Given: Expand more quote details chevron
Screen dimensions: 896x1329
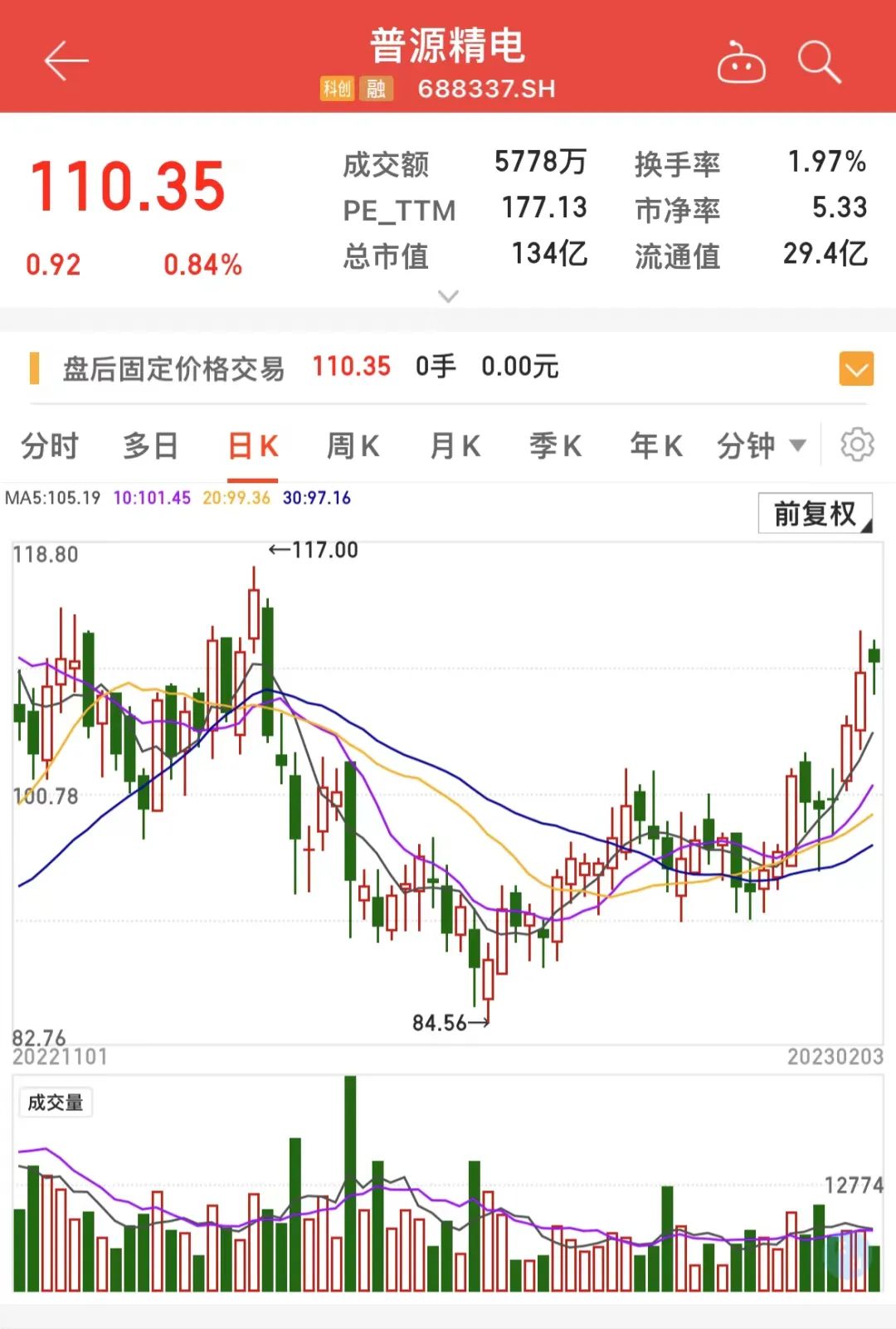Looking at the screenshot, I should tap(448, 296).
